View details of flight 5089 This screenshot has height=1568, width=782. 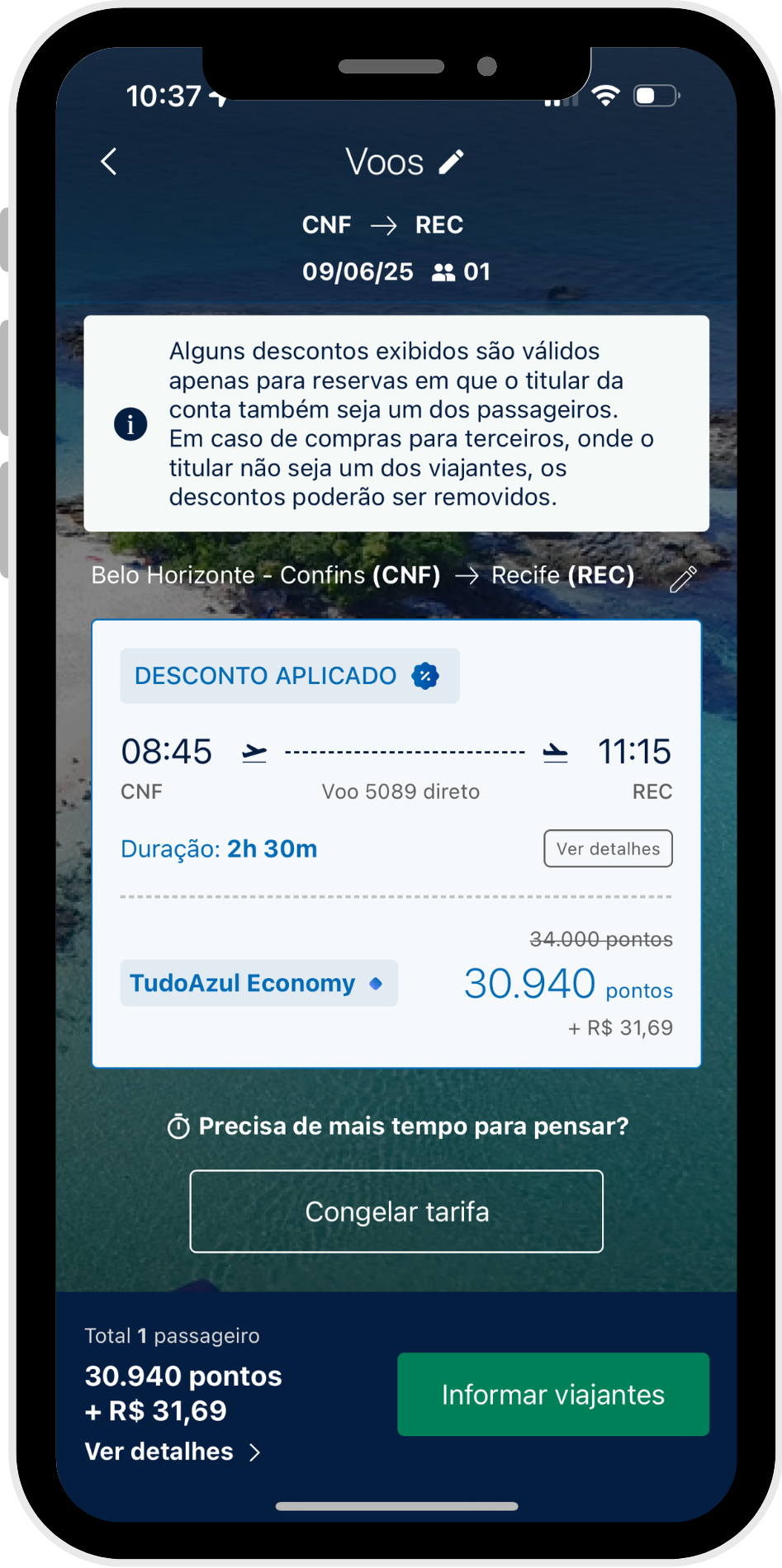pyautogui.click(x=608, y=848)
